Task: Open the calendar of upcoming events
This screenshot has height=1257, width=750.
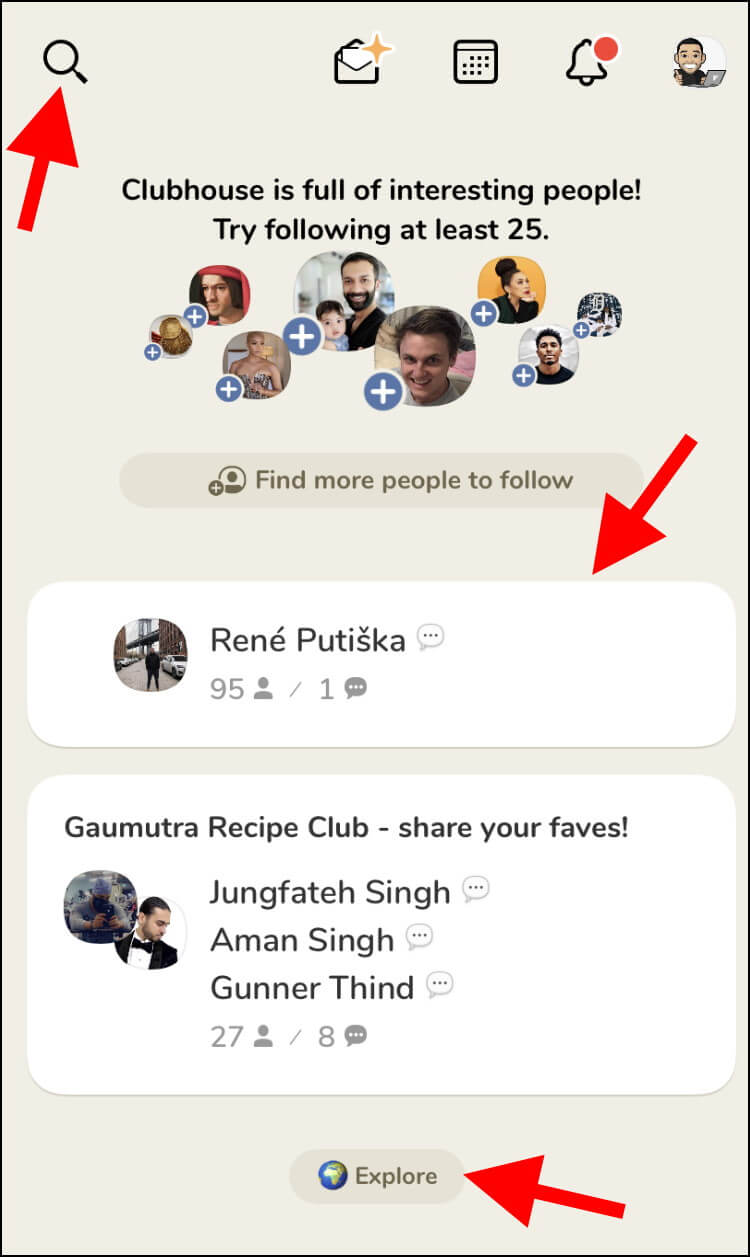Action: (475, 63)
